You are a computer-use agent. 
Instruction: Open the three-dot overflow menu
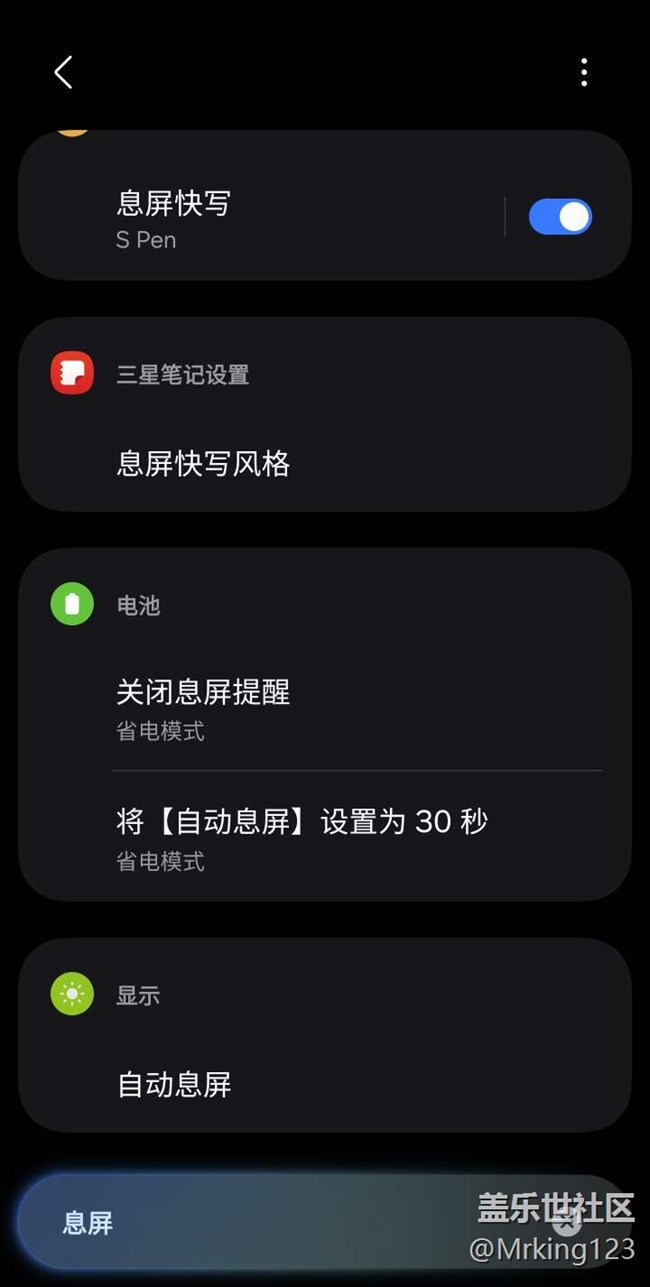tap(584, 72)
